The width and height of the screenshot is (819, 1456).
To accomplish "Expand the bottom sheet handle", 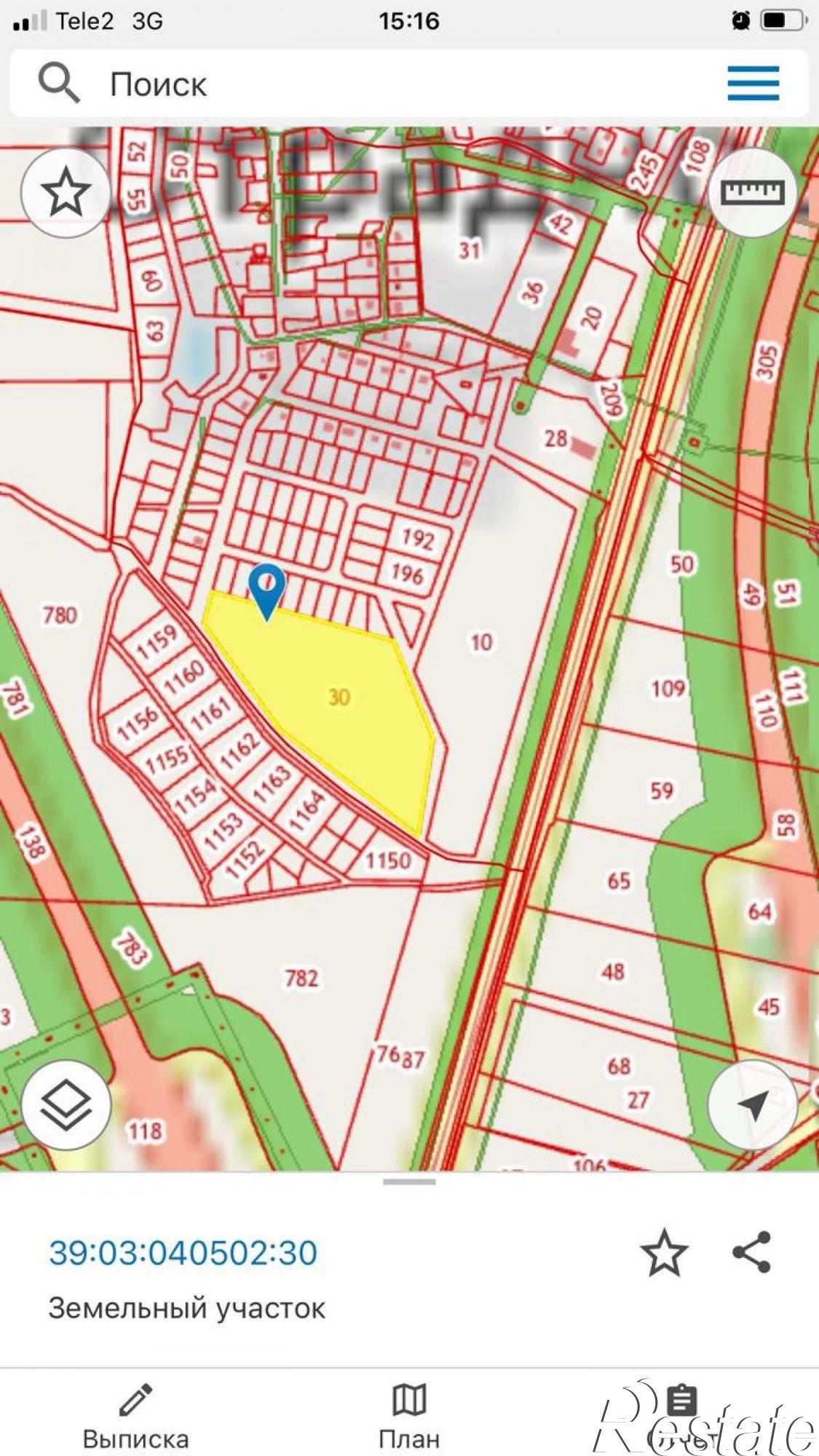I will tap(409, 1182).
